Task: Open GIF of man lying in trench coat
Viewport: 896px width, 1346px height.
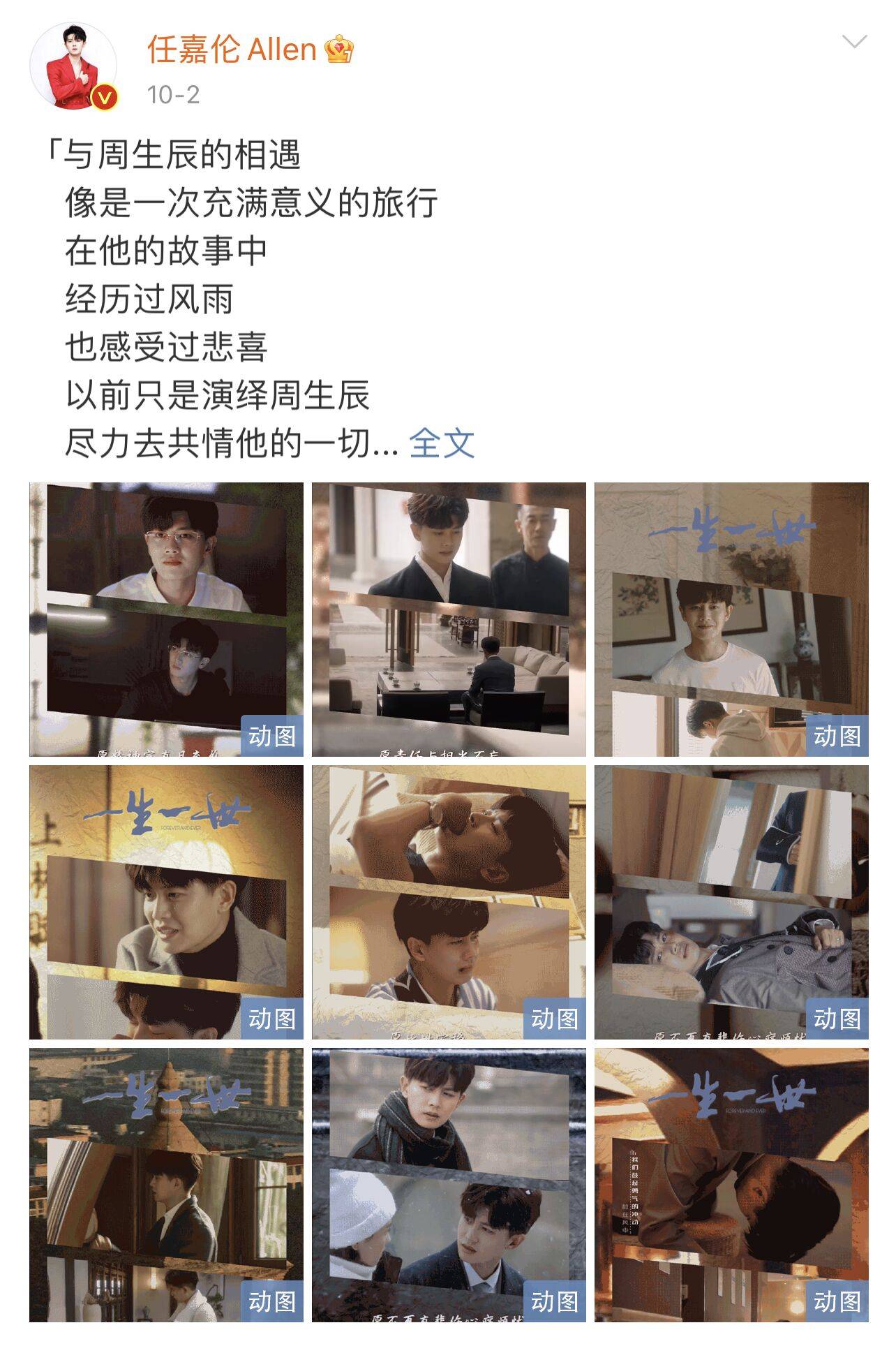Action: pos(731,902)
